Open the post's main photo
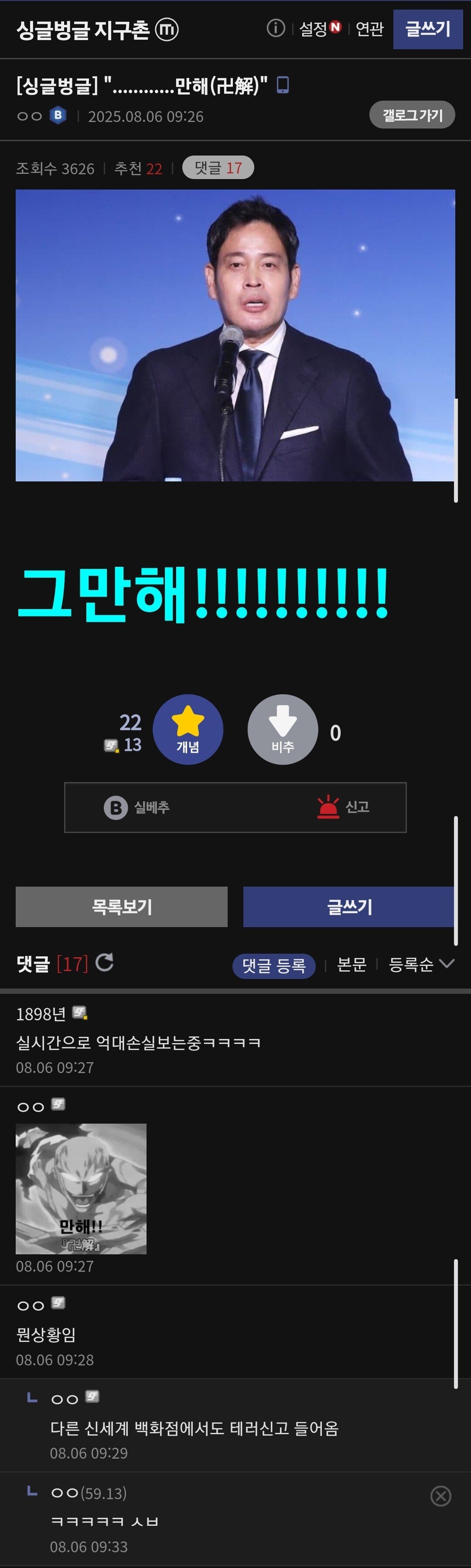Screen dimensions: 471x1568 coord(235,335)
